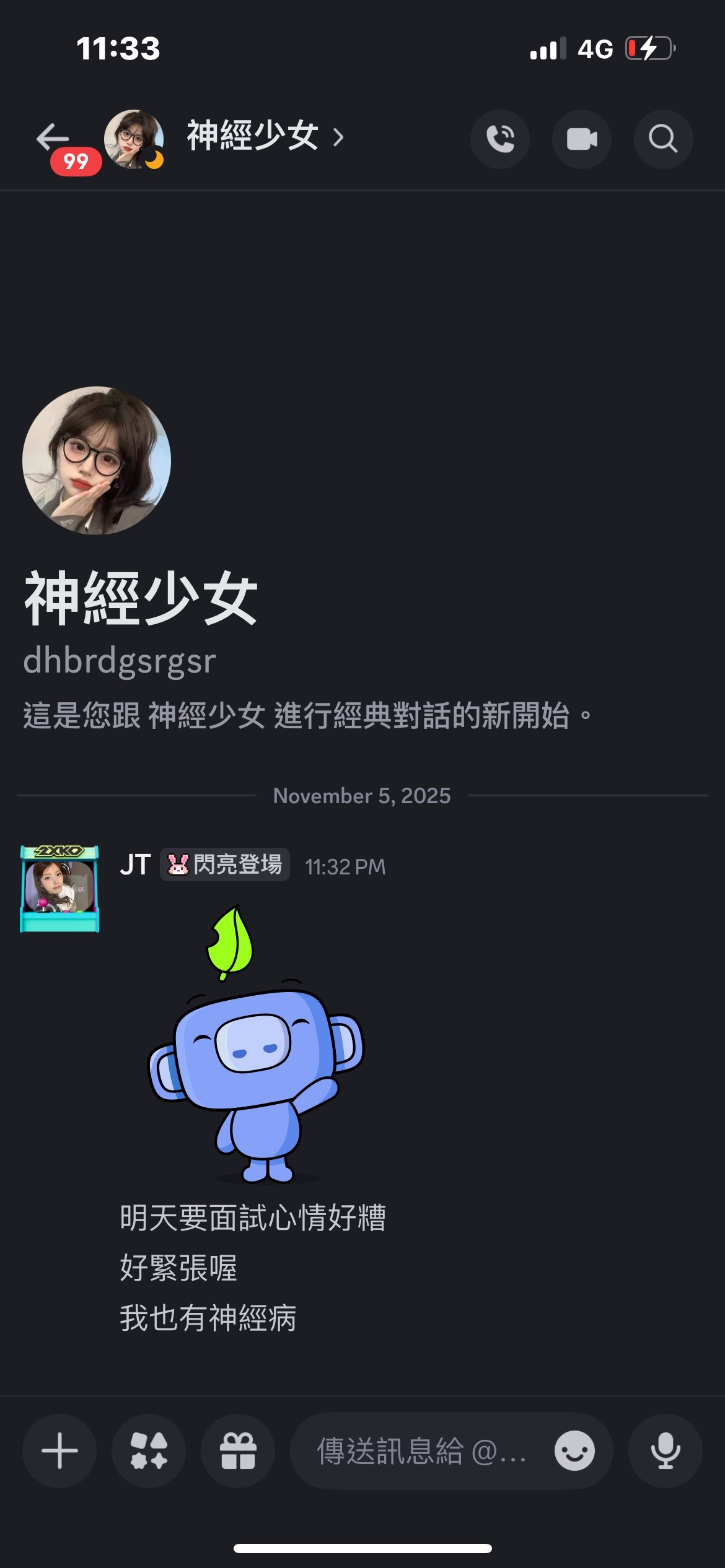Open the plus attachment menu
Screen dimensions: 725x1568
point(59,1450)
